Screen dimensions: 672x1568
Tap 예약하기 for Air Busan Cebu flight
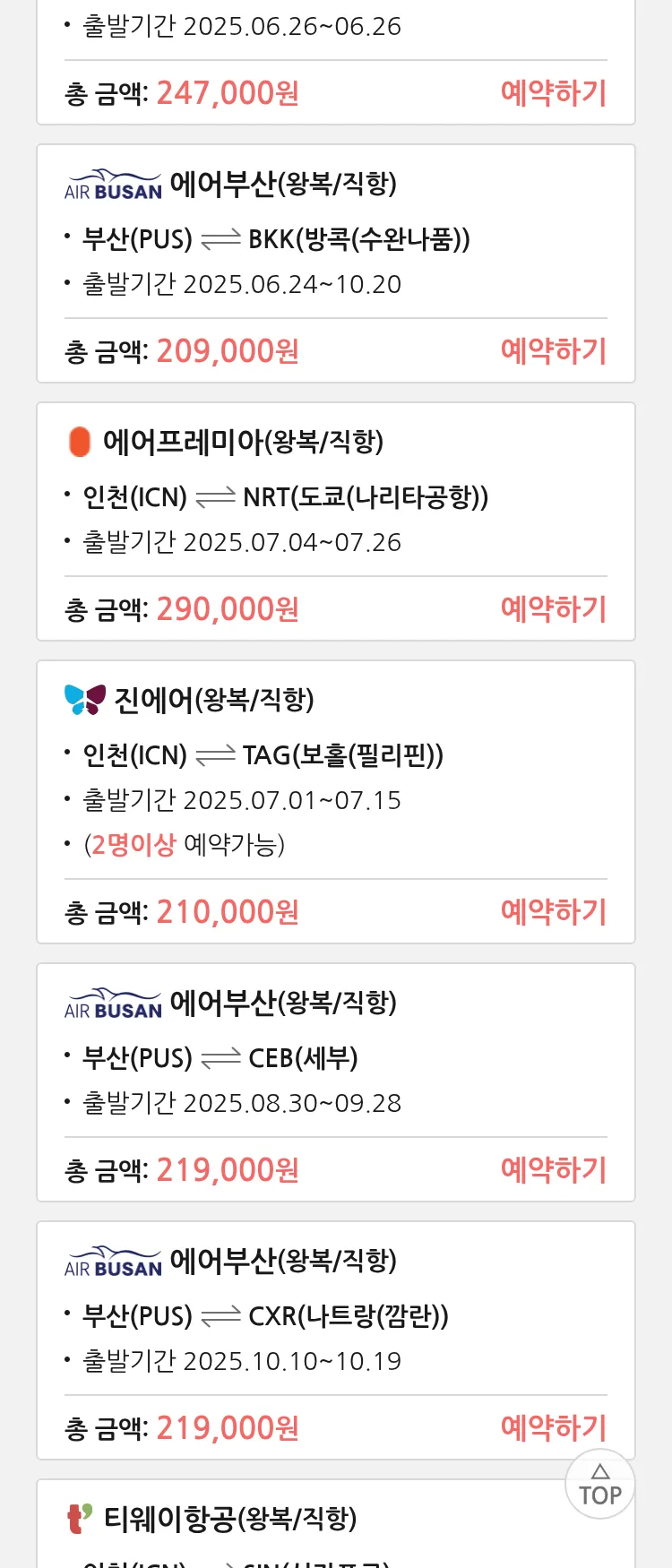(553, 1170)
